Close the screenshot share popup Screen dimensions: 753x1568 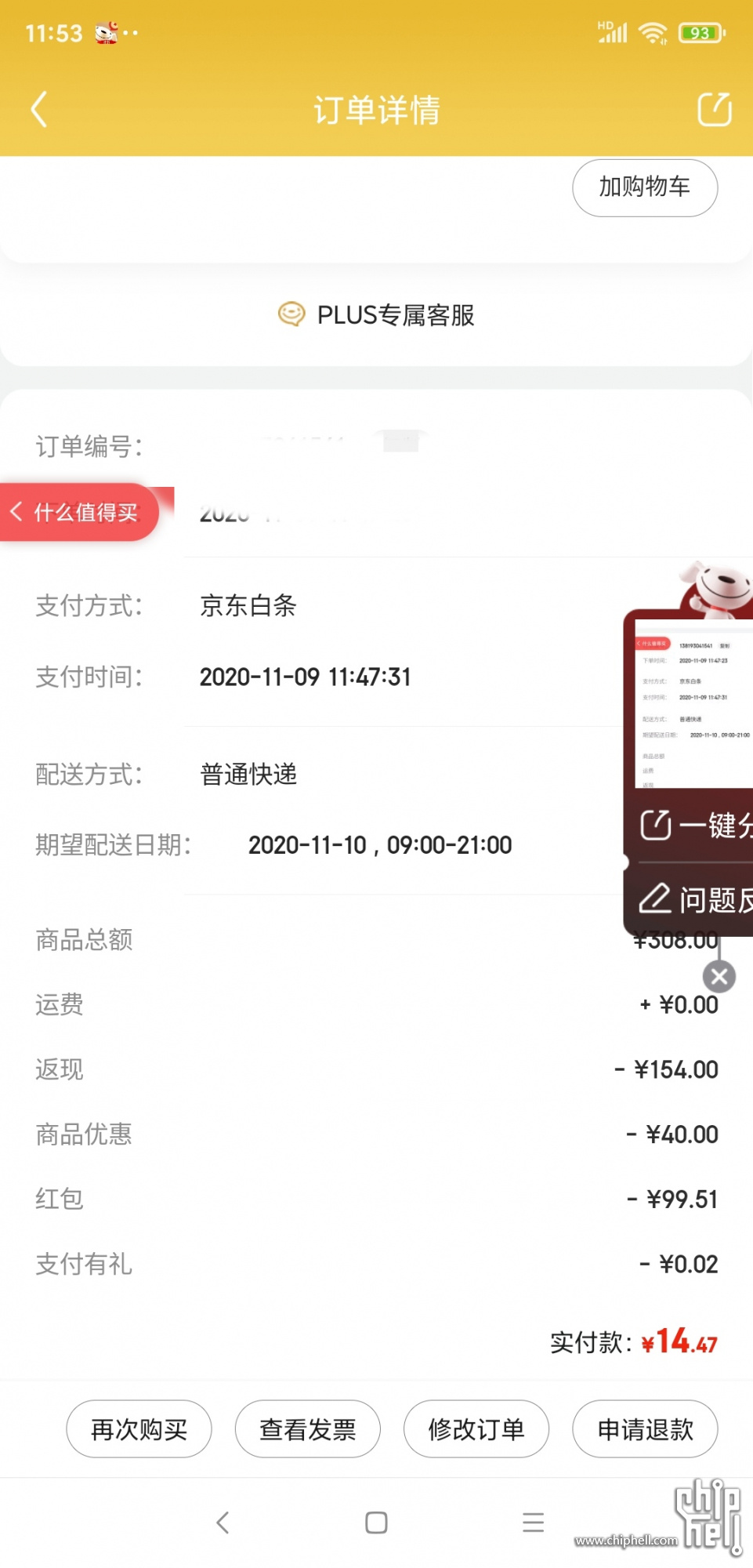tap(719, 977)
